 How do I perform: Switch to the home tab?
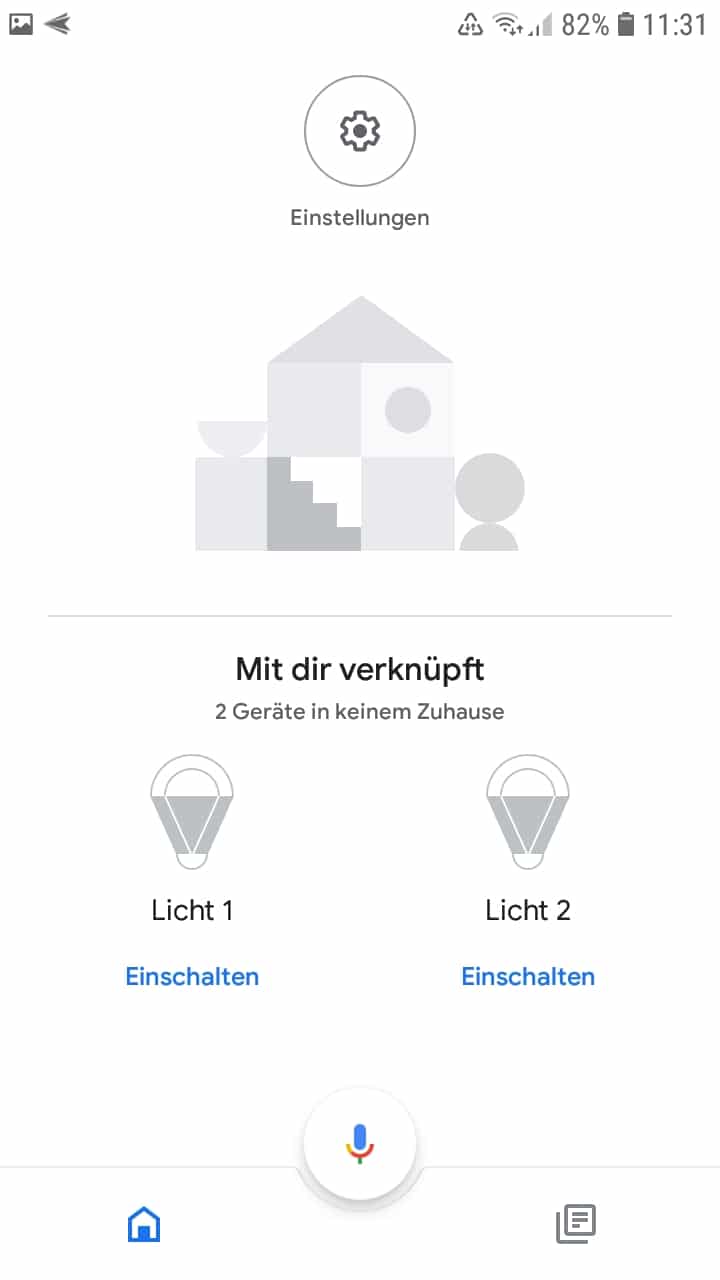pos(144,1222)
